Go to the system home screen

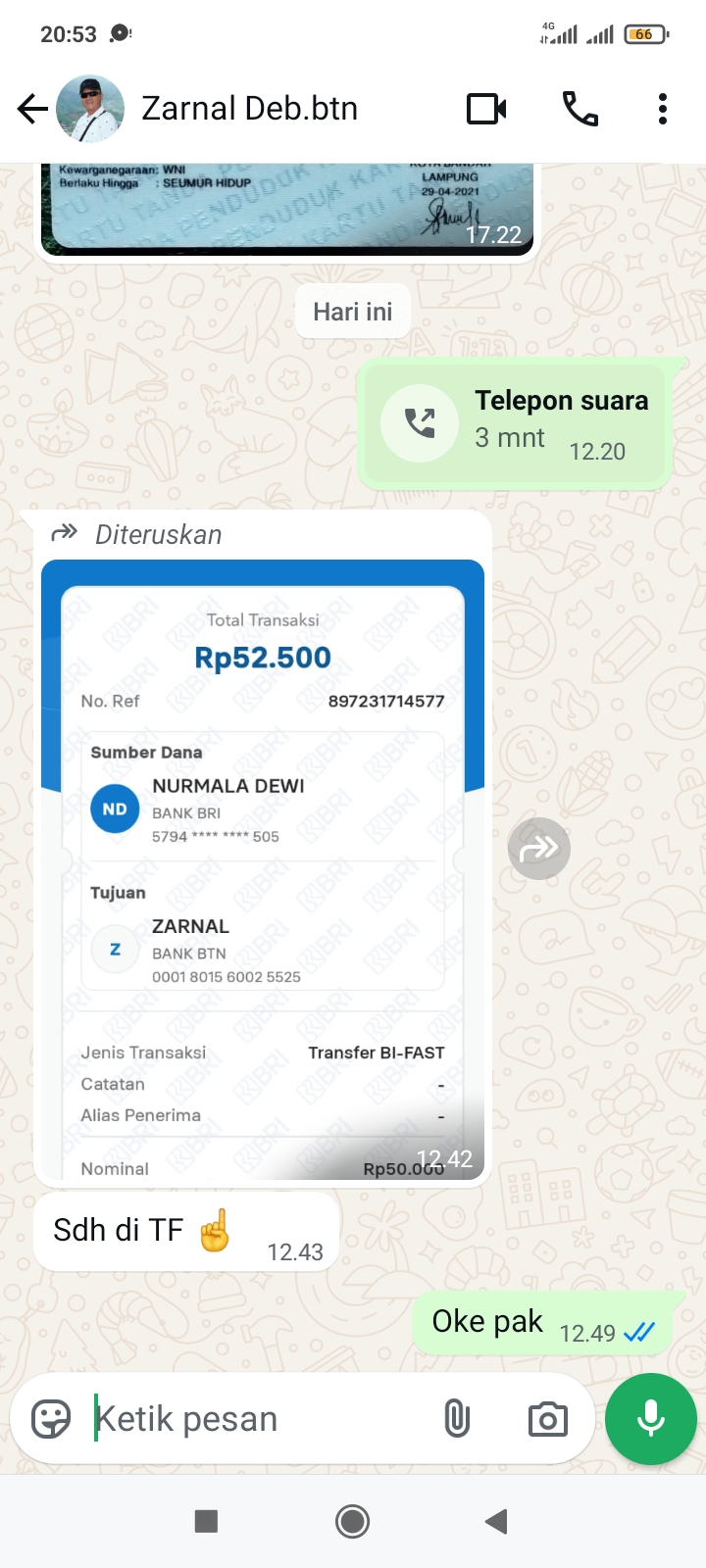coord(352,1521)
